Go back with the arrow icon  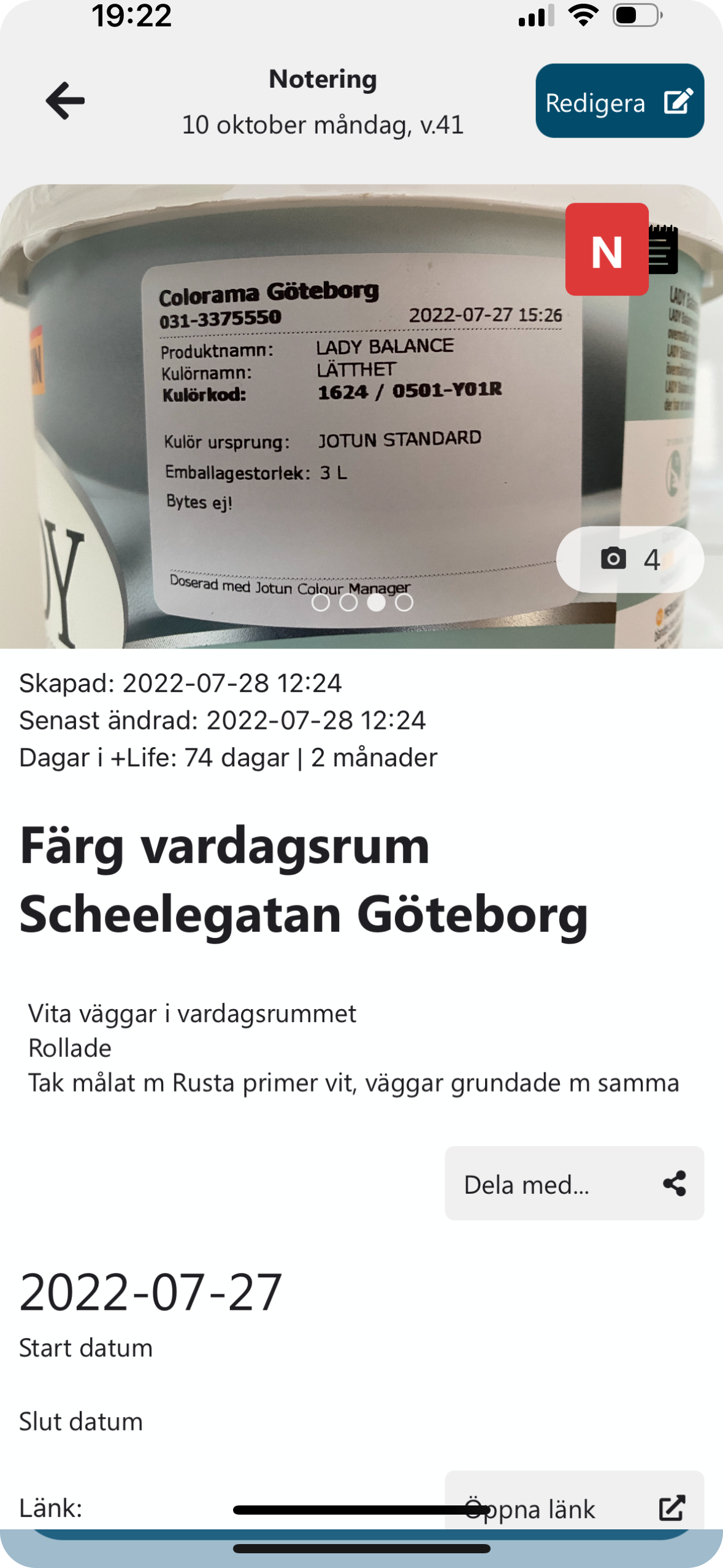pos(65,101)
